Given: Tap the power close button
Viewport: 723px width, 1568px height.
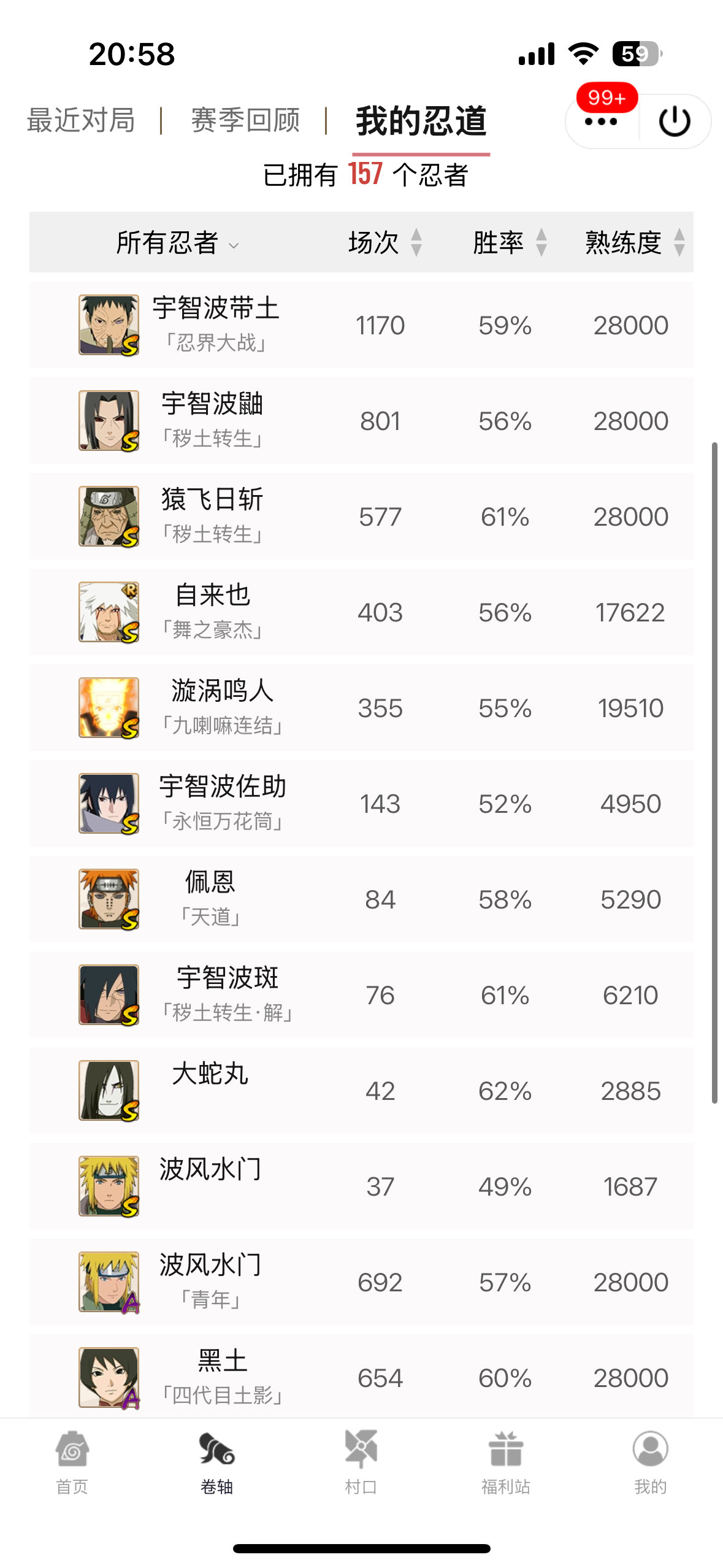Looking at the screenshot, I should tap(675, 121).
